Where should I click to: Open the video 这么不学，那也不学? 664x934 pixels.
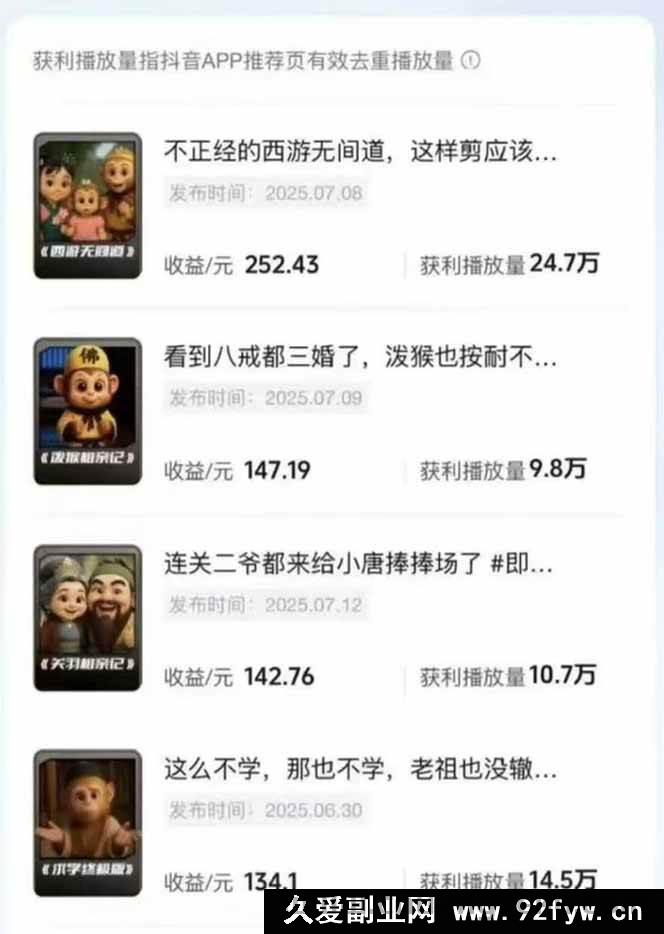[360, 769]
